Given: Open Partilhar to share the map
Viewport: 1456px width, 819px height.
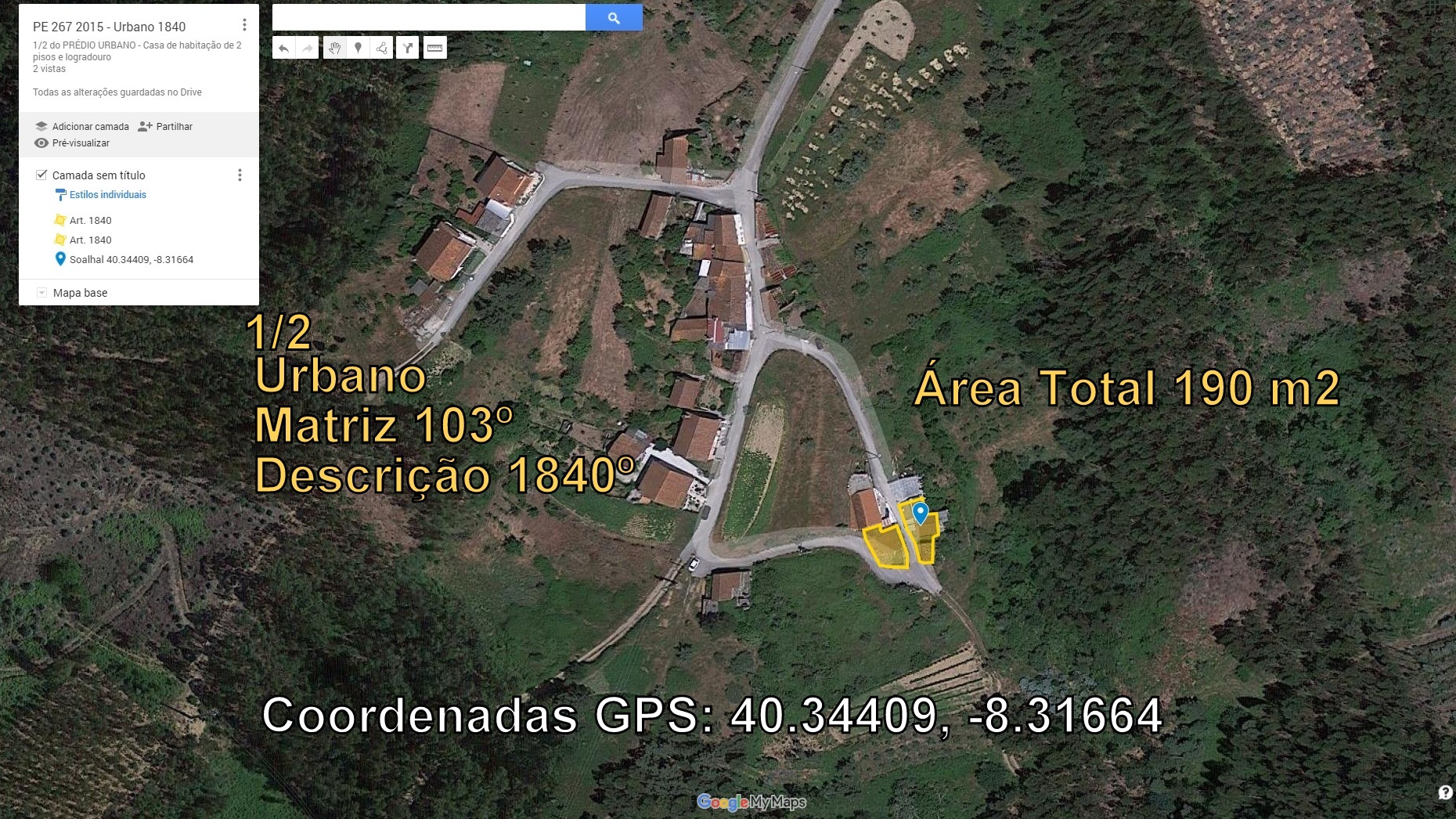Looking at the screenshot, I should pos(165,126).
